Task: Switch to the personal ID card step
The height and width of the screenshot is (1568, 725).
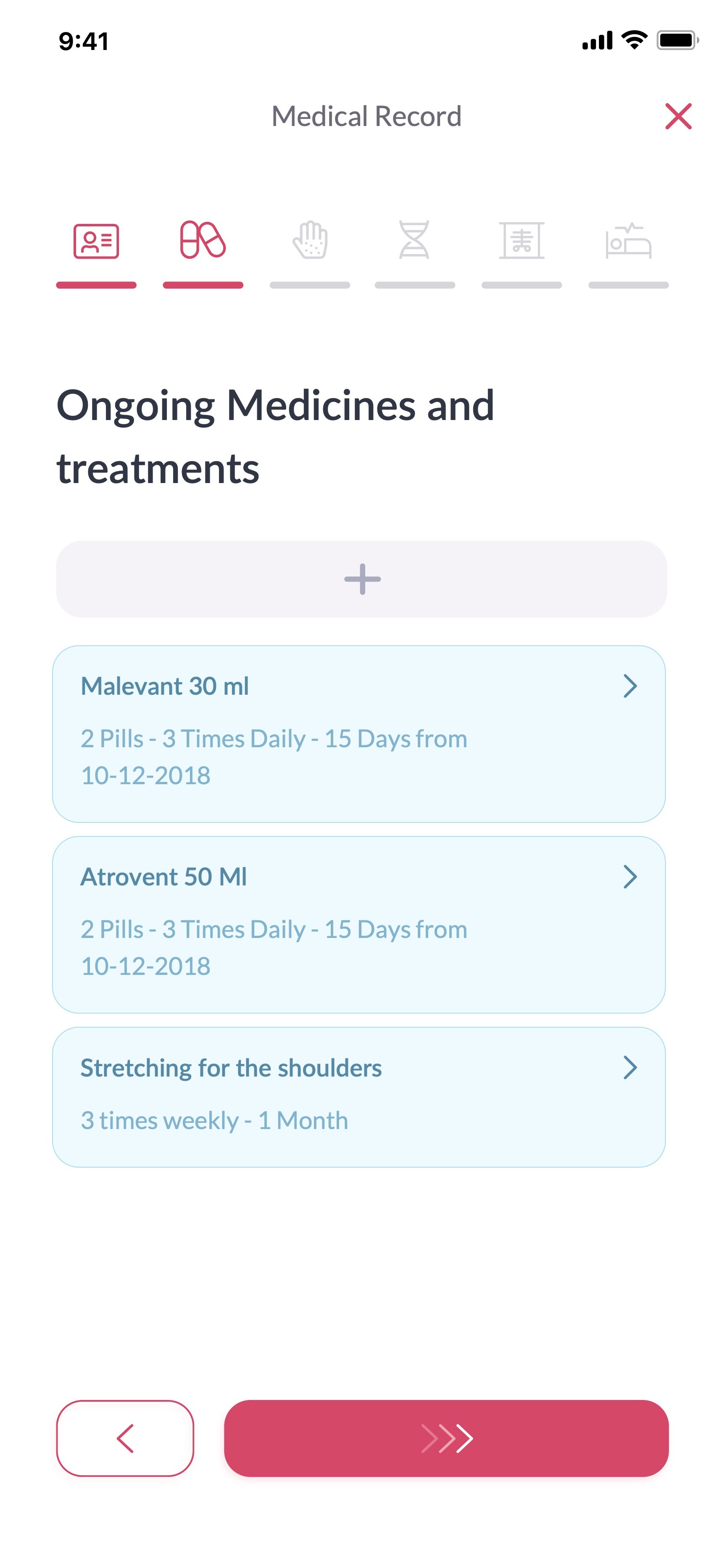Action: 96,242
